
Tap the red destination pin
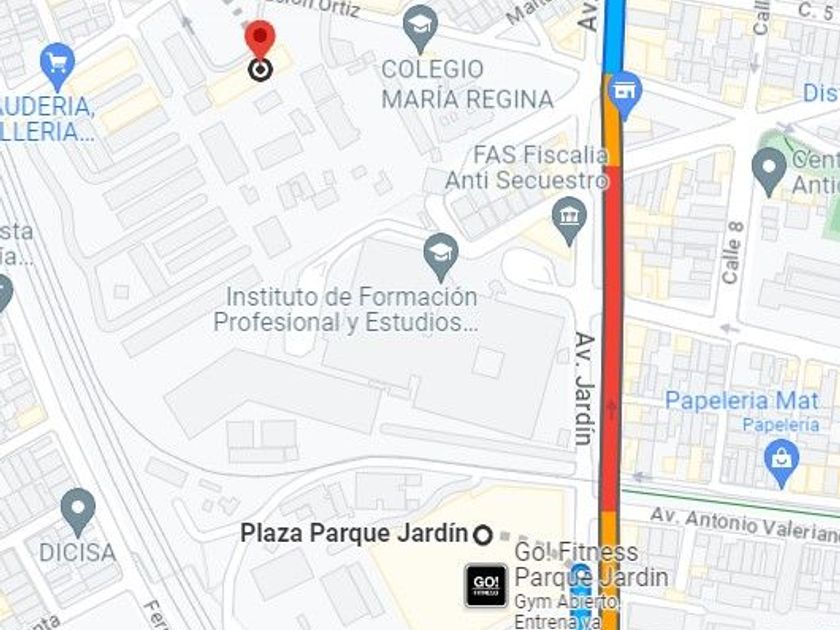click(260, 40)
